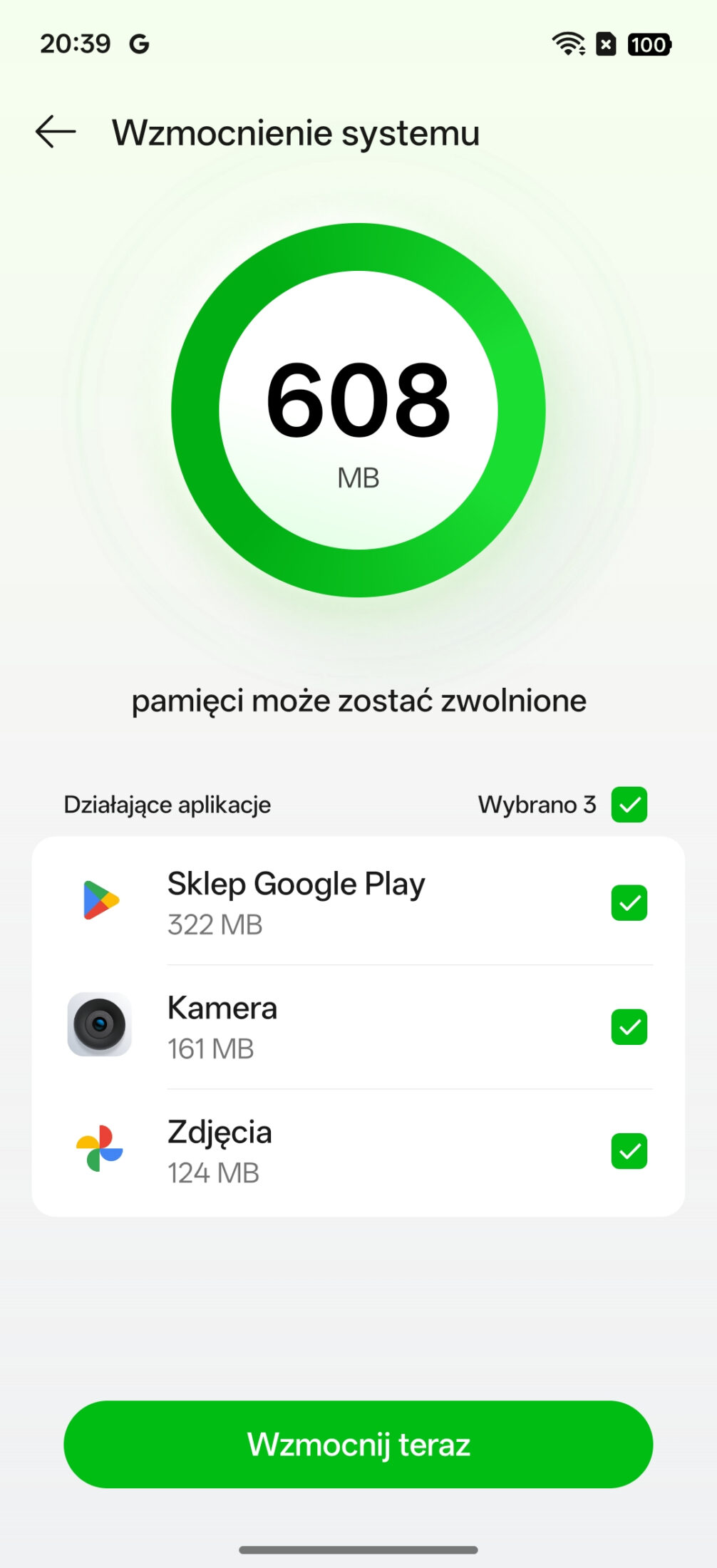Deselect the Sklep Google Play checkbox
This screenshot has width=717, height=1568.
pos(629,903)
